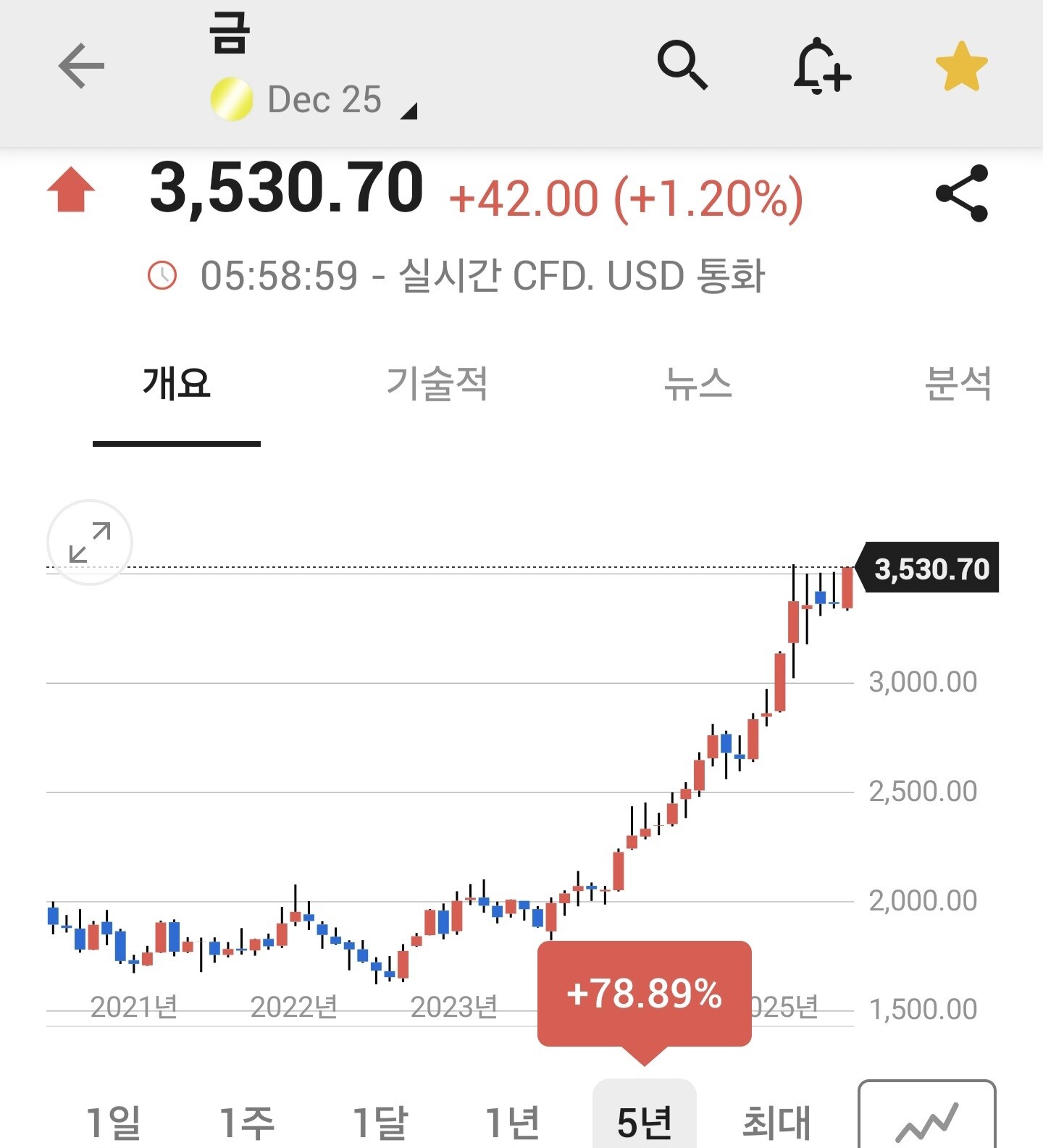Viewport: 1043px width, 1148px height.
Task: Select the 5년 chart range
Action: coord(645,1121)
